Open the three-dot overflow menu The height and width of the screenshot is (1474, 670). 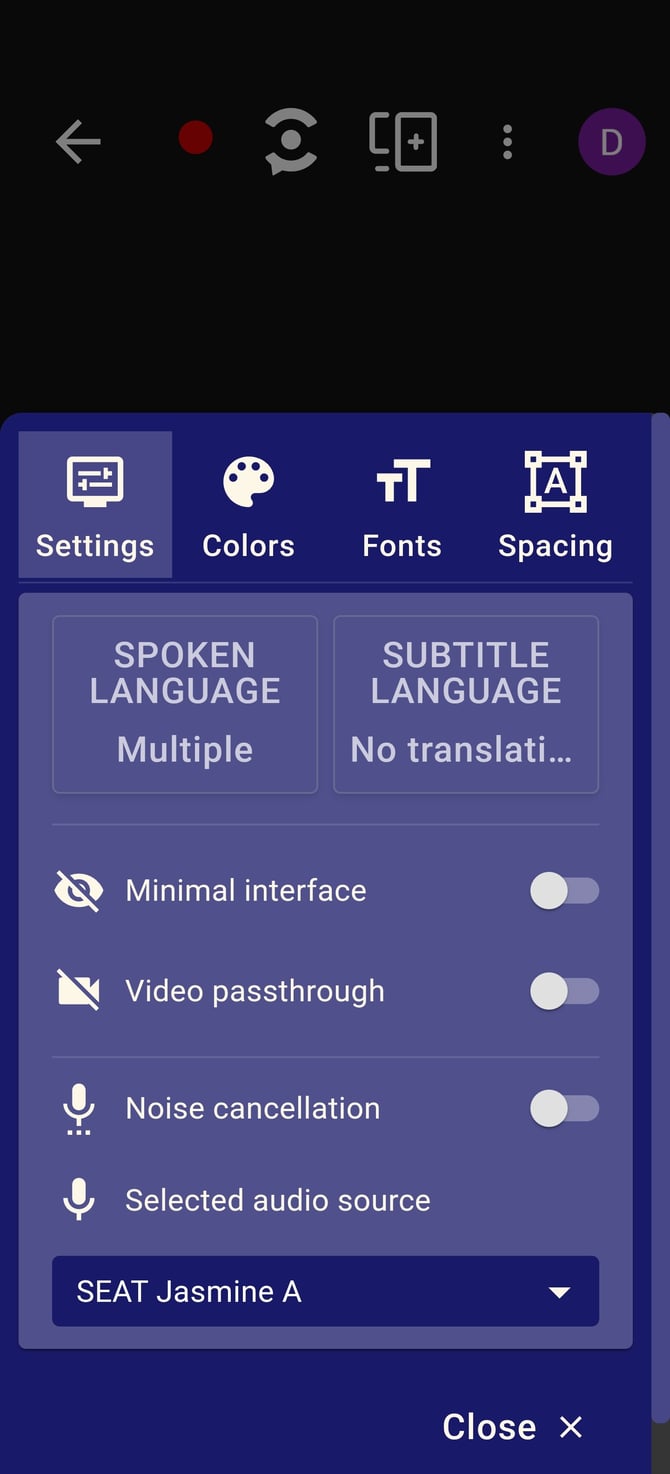pyautogui.click(x=507, y=142)
